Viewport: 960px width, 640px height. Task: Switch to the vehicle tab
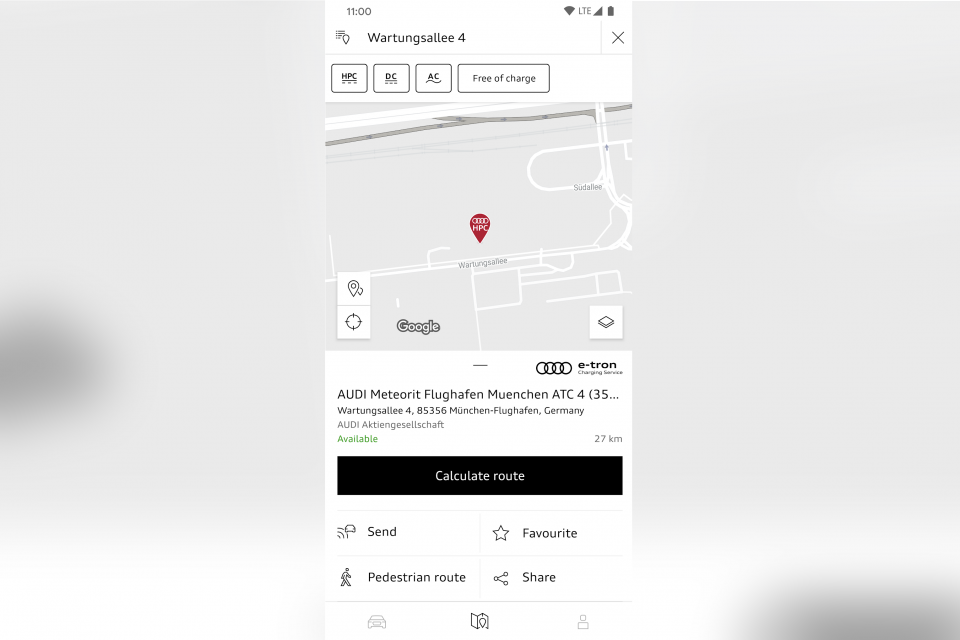[377, 622]
